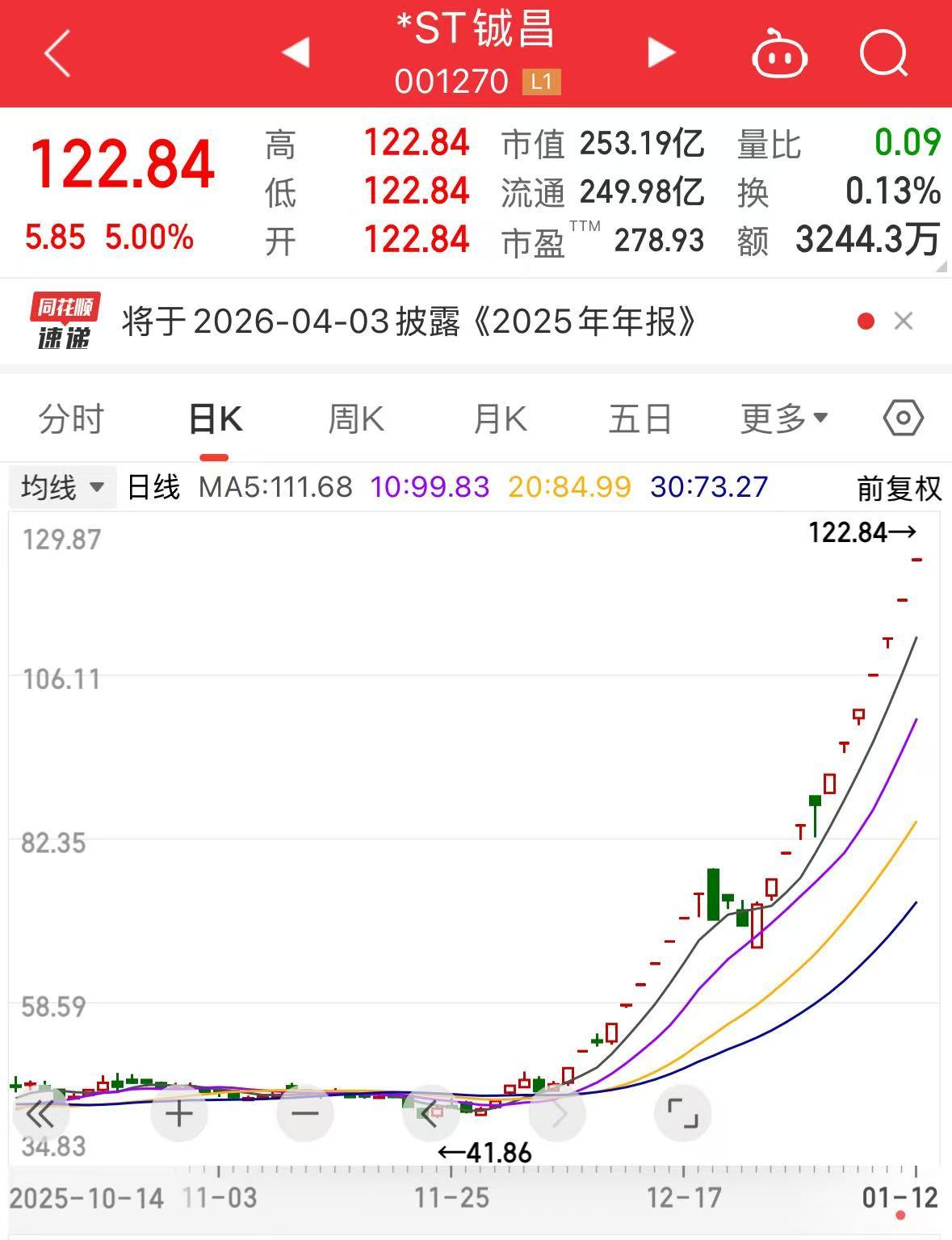Expand the chart to fullscreen
The image size is (952, 1240).
pos(682,1113)
